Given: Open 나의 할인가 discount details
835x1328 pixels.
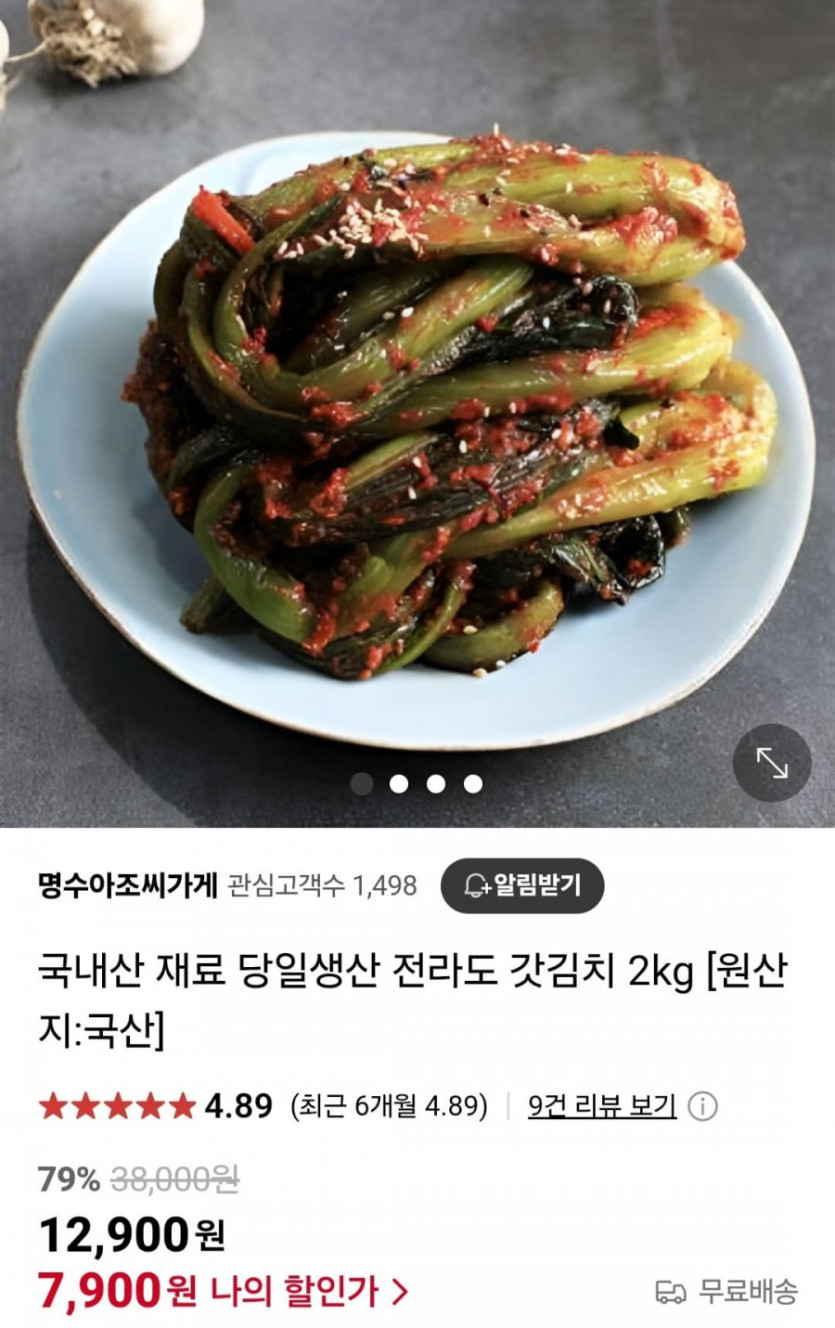Looking at the screenshot, I should click(310, 1291).
